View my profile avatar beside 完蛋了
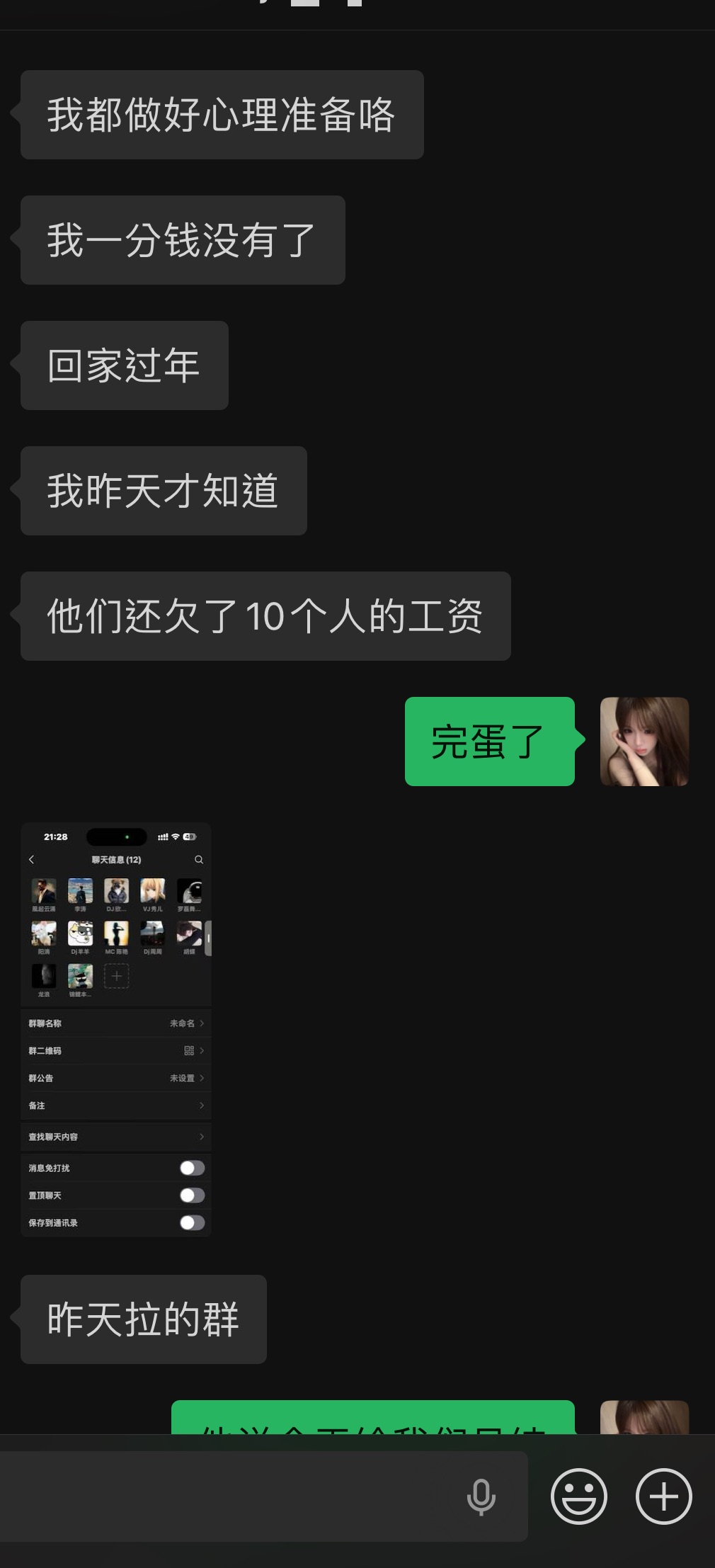Image resolution: width=715 pixels, height=1568 pixels. [644, 742]
